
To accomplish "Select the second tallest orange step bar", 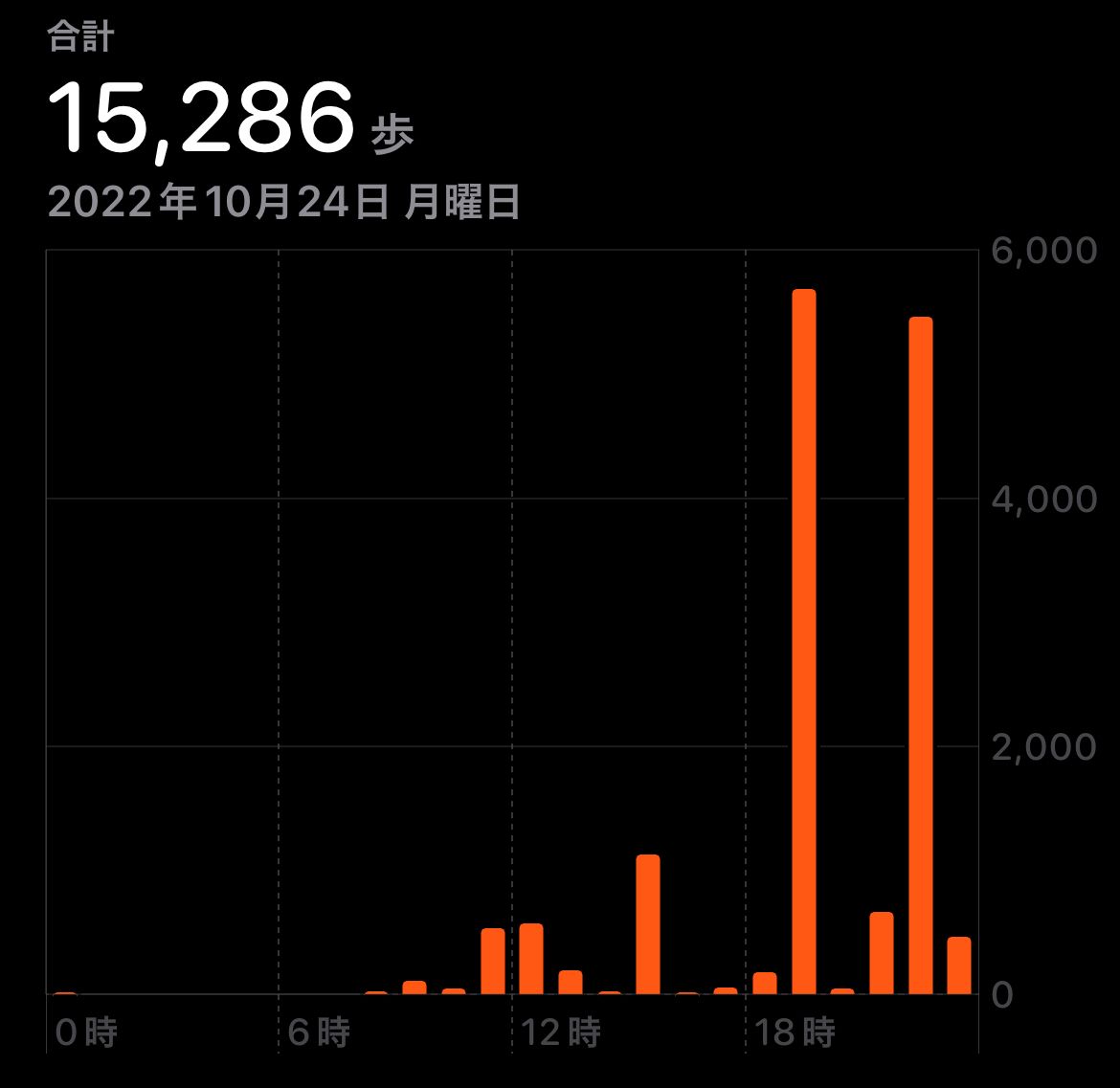I will tap(920, 655).
